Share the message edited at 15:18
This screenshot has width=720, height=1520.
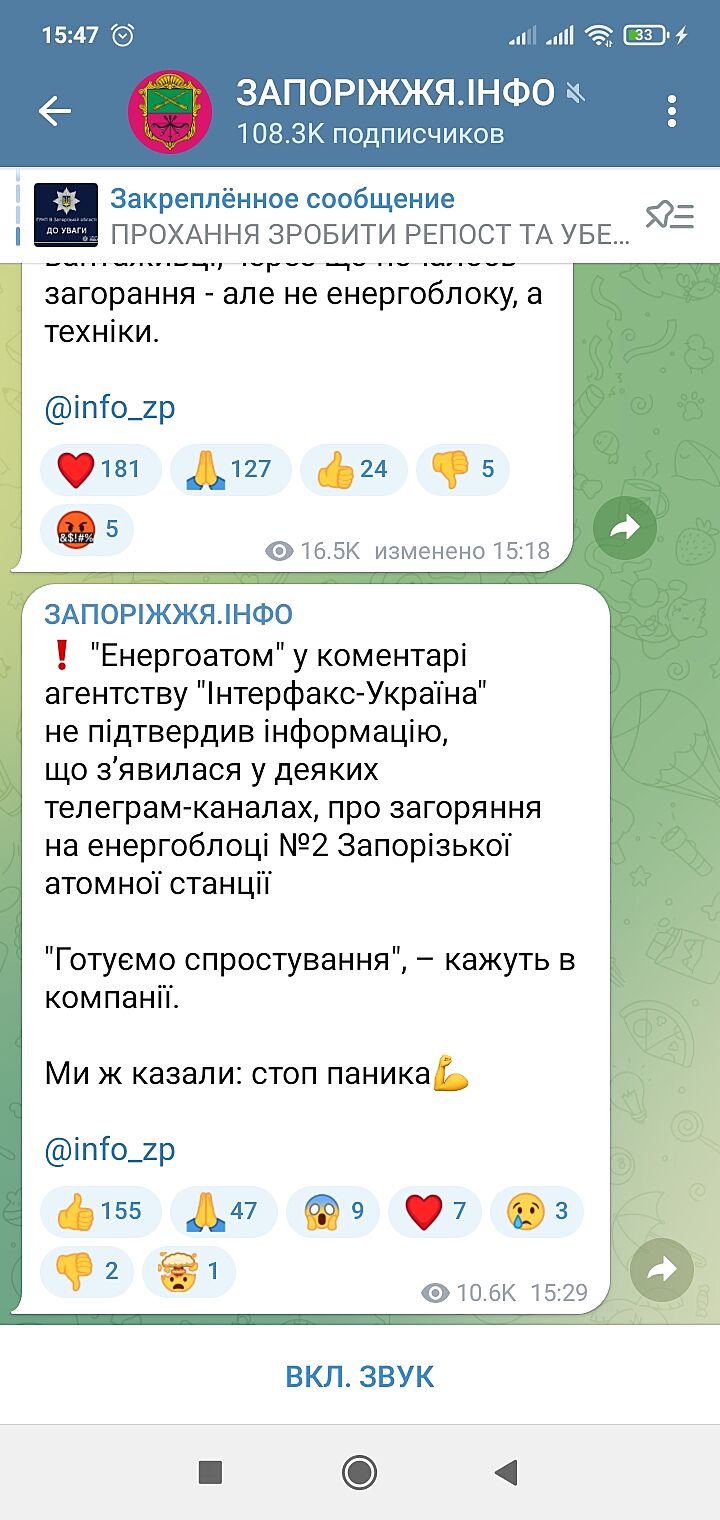coord(624,527)
